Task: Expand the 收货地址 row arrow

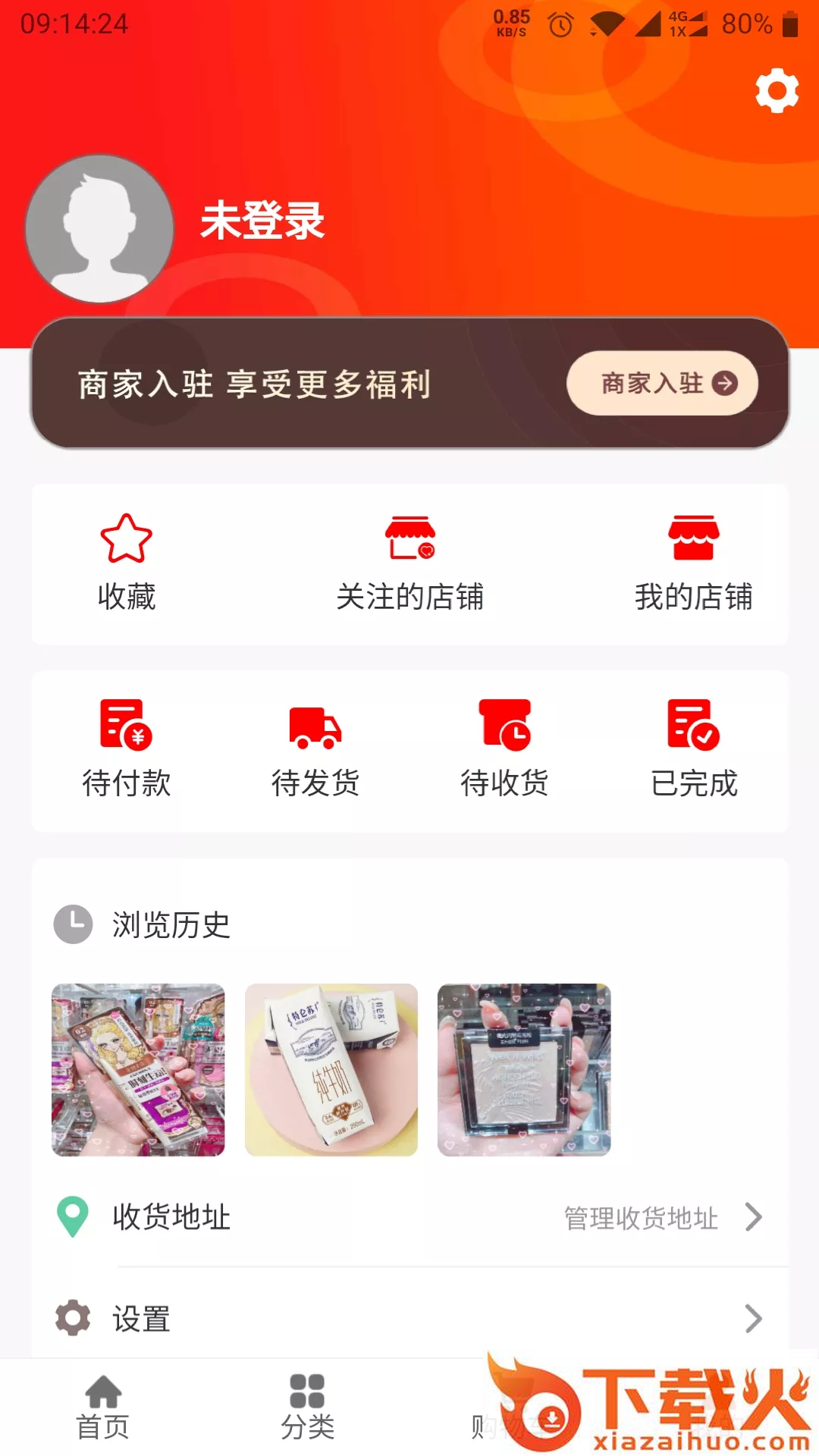Action: tap(753, 1217)
